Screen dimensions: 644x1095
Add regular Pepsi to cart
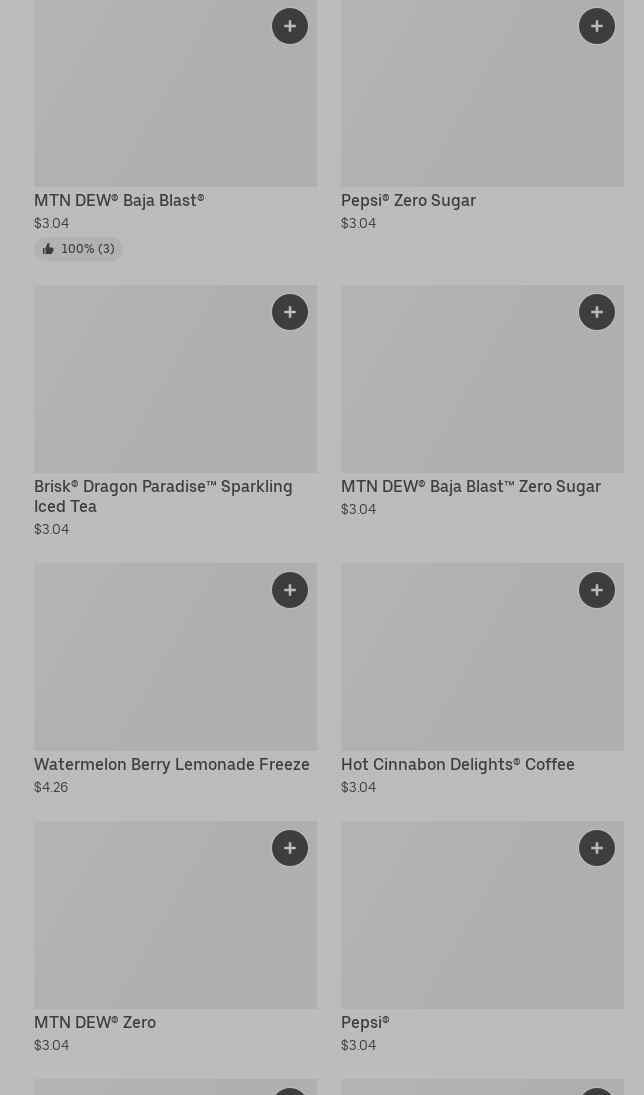point(597,848)
